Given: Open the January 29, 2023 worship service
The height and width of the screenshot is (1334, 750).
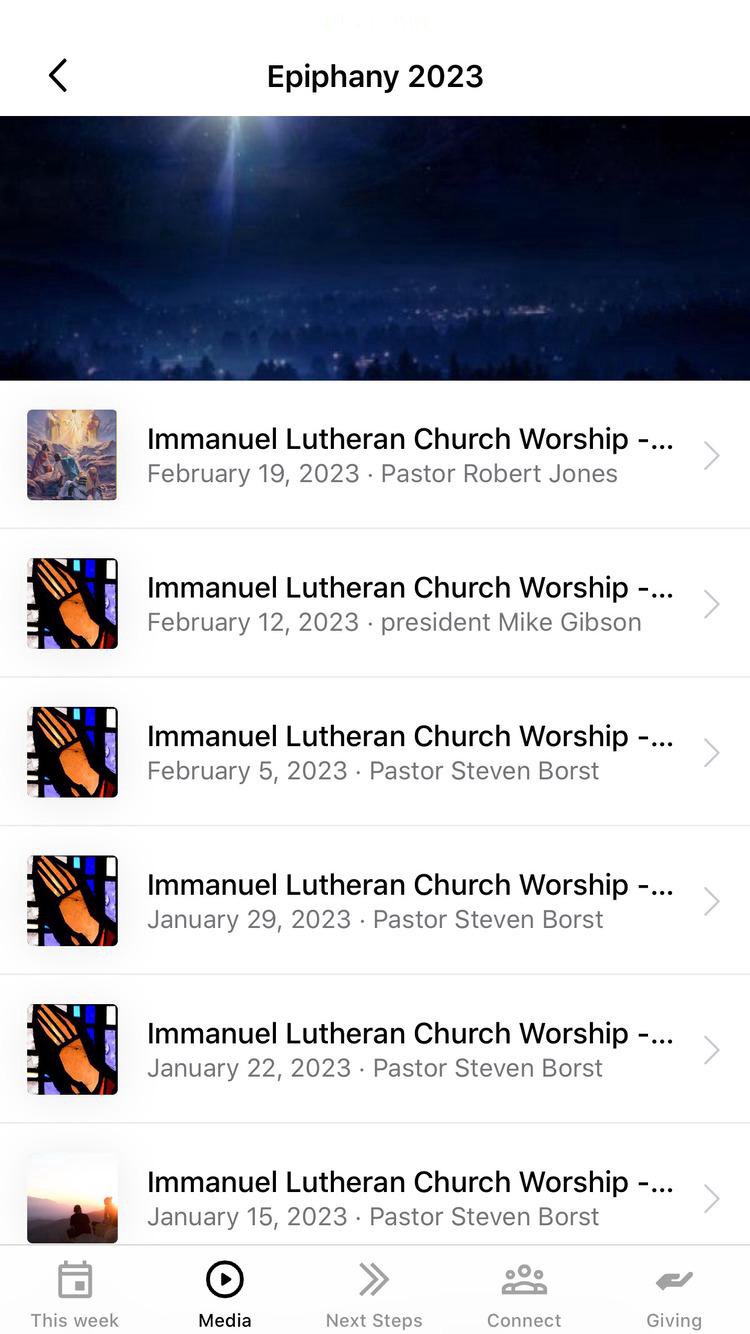Looking at the screenshot, I should click(375, 900).
